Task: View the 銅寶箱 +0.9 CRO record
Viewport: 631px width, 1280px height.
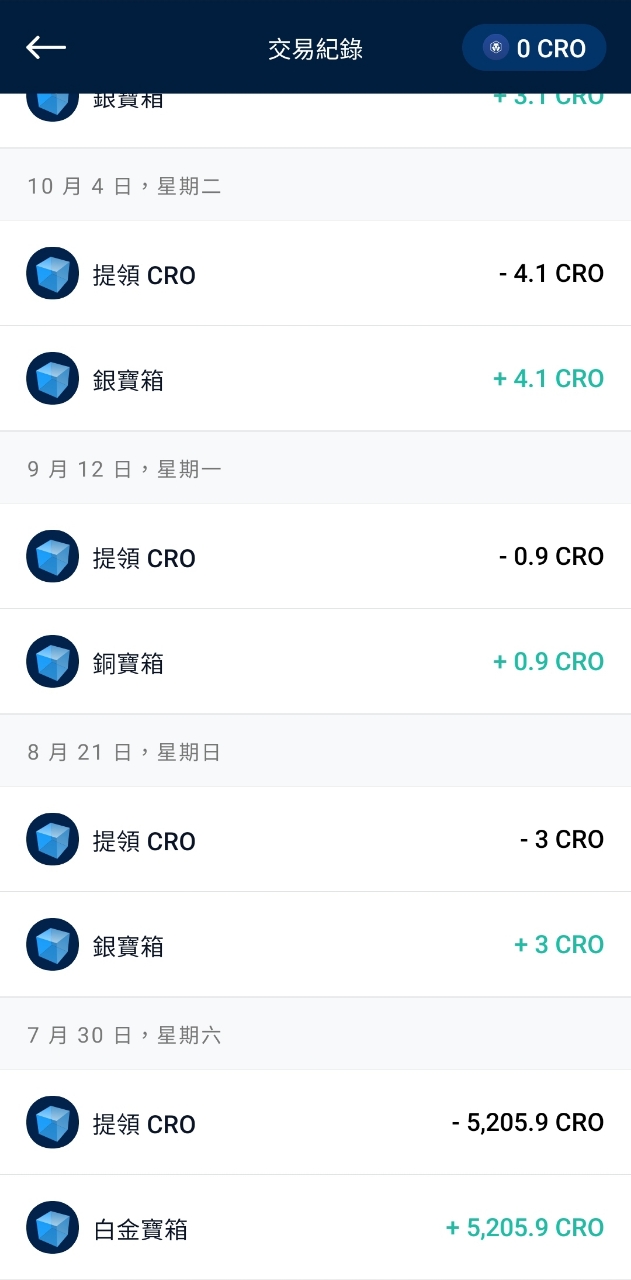Action: 315,662
